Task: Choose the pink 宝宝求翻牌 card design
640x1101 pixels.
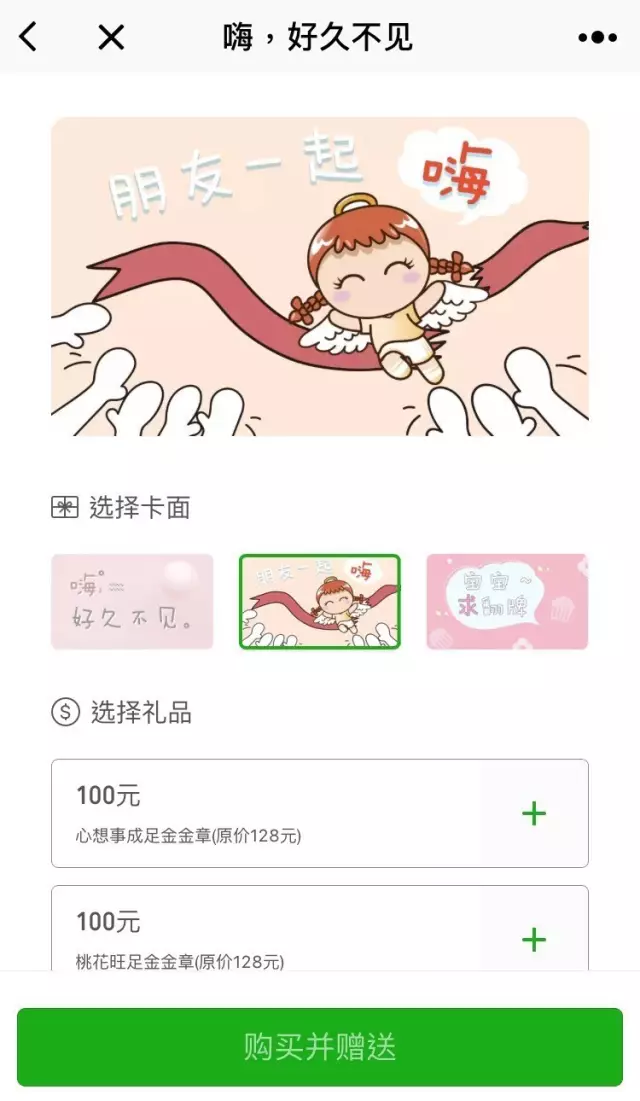Action: pyautogui.click(x=507, y=602)
